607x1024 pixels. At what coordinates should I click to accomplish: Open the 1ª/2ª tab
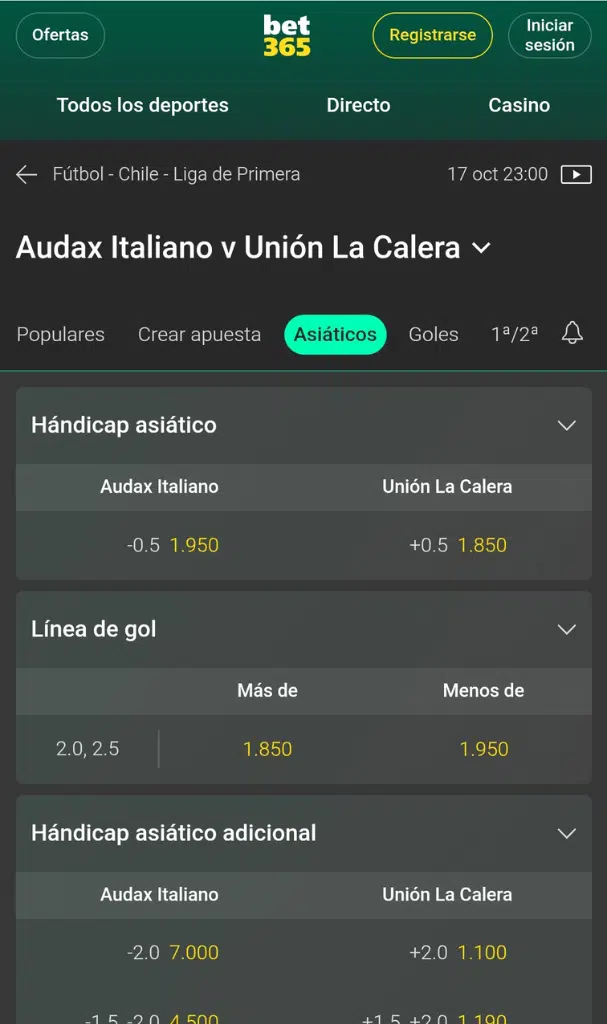tap(514, 335)
